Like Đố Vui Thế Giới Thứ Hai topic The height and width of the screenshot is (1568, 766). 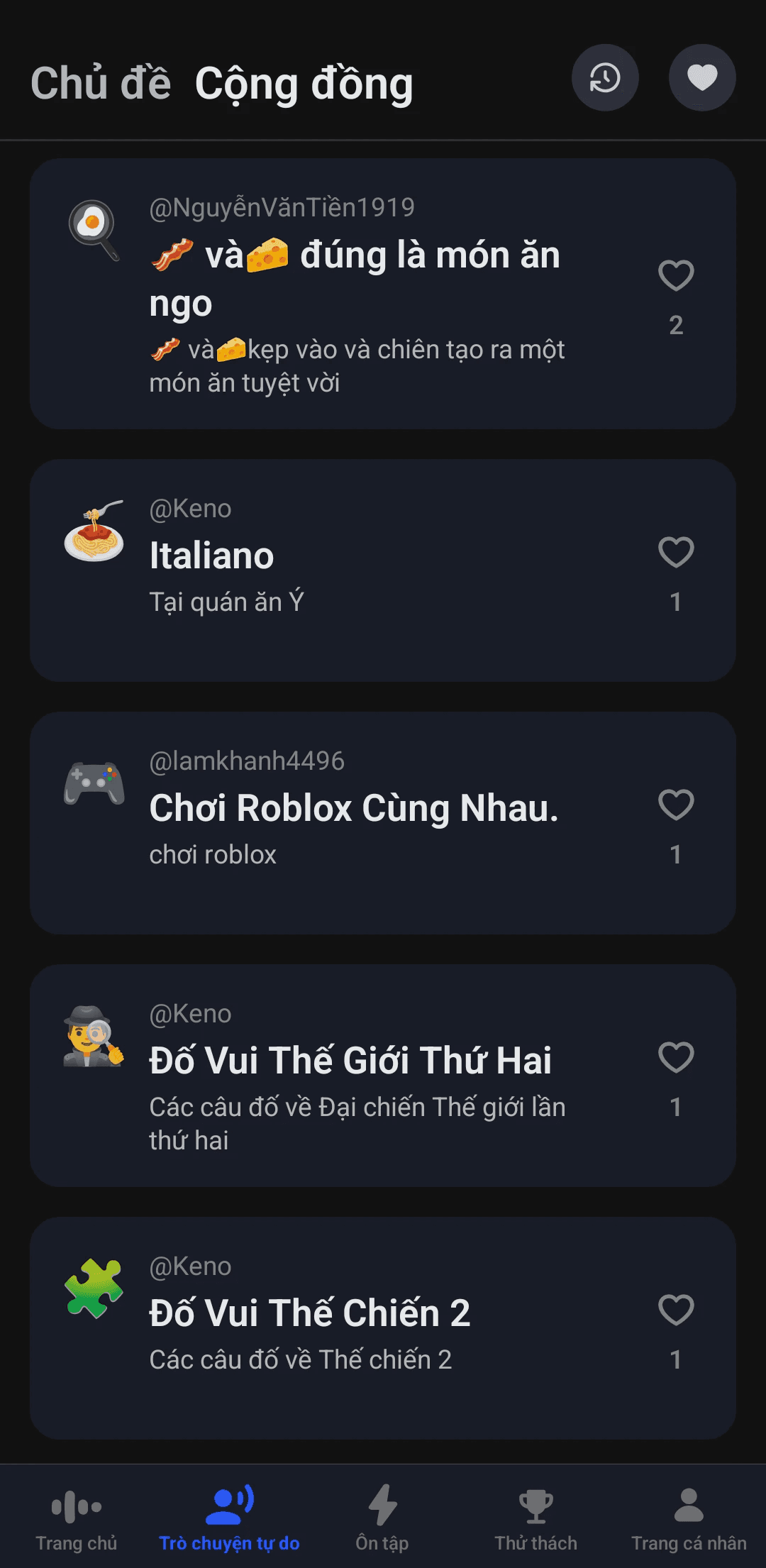[675, 1057]
